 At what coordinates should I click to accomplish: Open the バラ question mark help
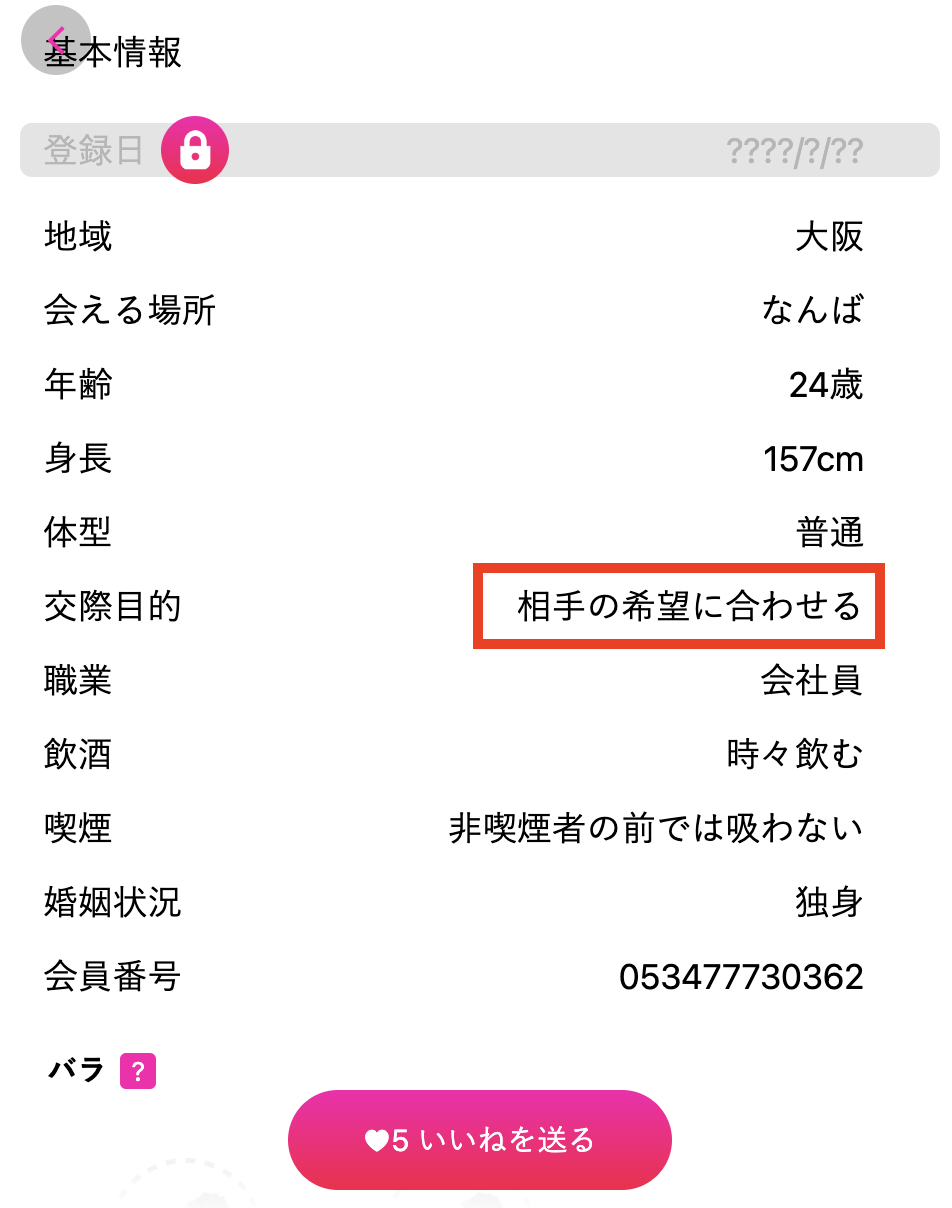click(138, 1071)
